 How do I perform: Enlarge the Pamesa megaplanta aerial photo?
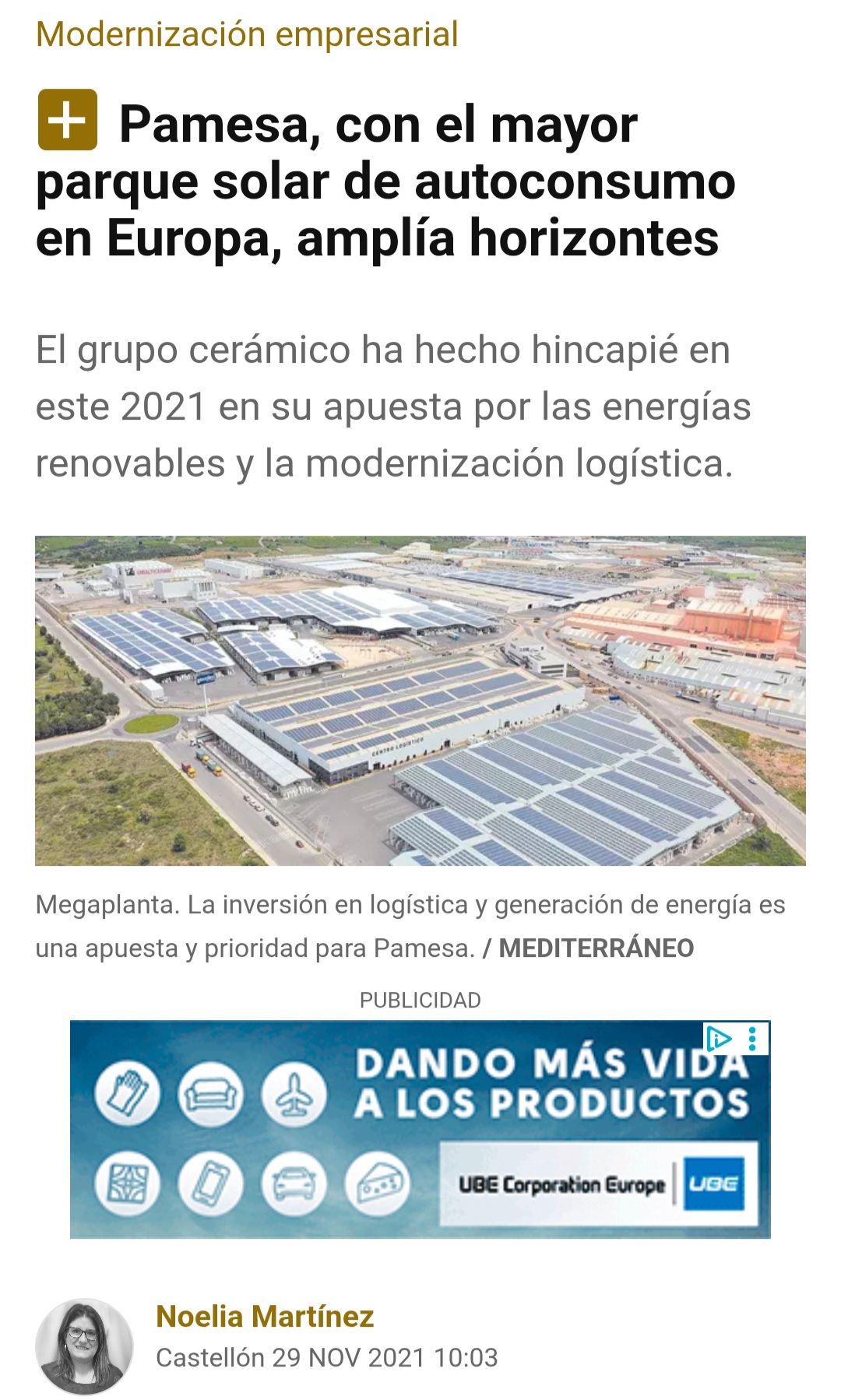(420, 701)
